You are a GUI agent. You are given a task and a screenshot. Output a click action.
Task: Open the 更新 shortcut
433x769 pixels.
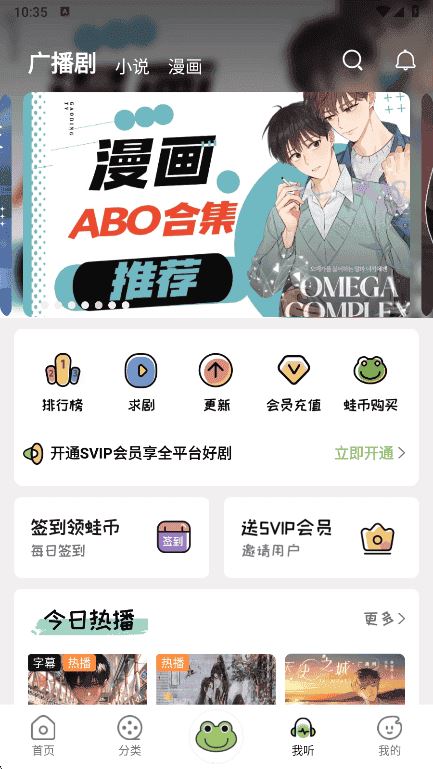point(216,383)
